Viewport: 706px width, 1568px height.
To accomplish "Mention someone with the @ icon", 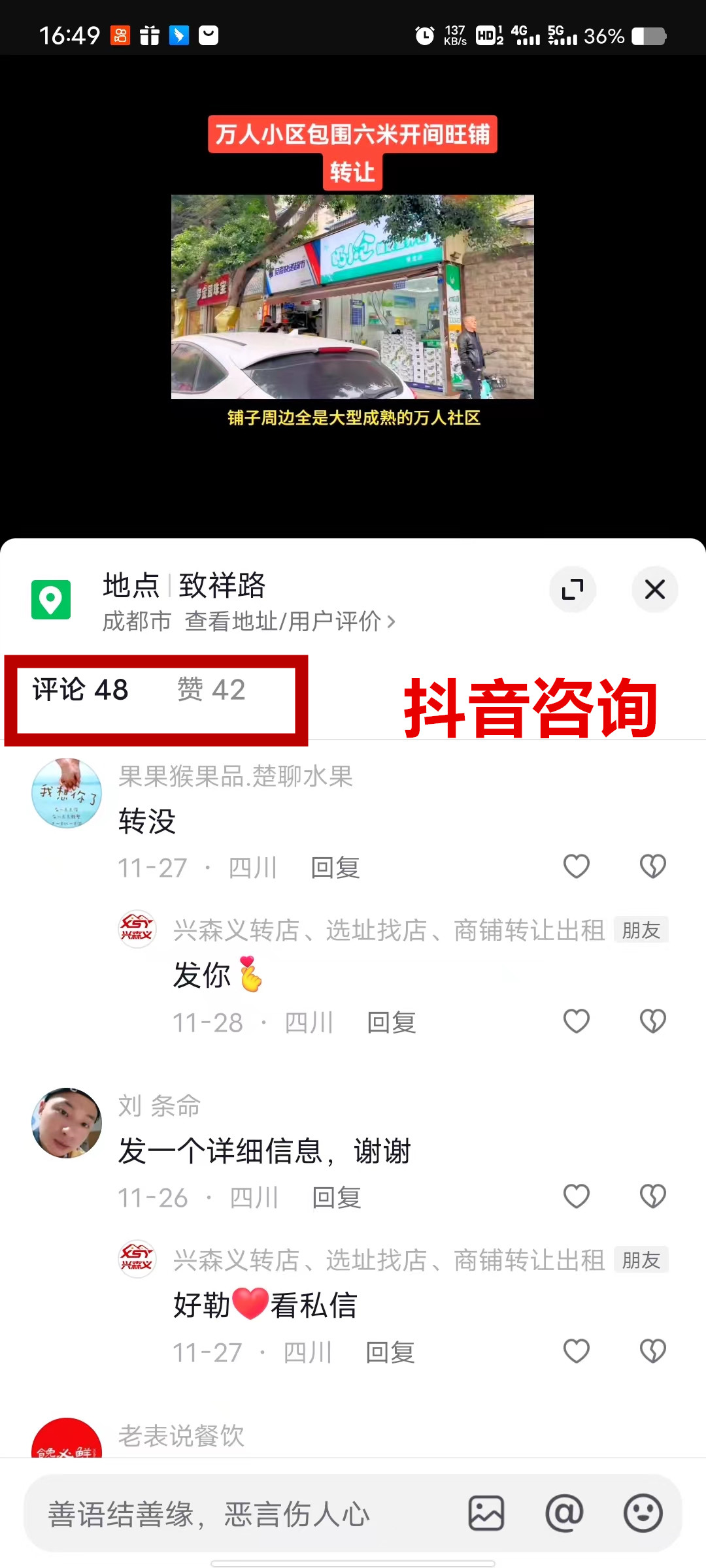I will [564, 1513].
